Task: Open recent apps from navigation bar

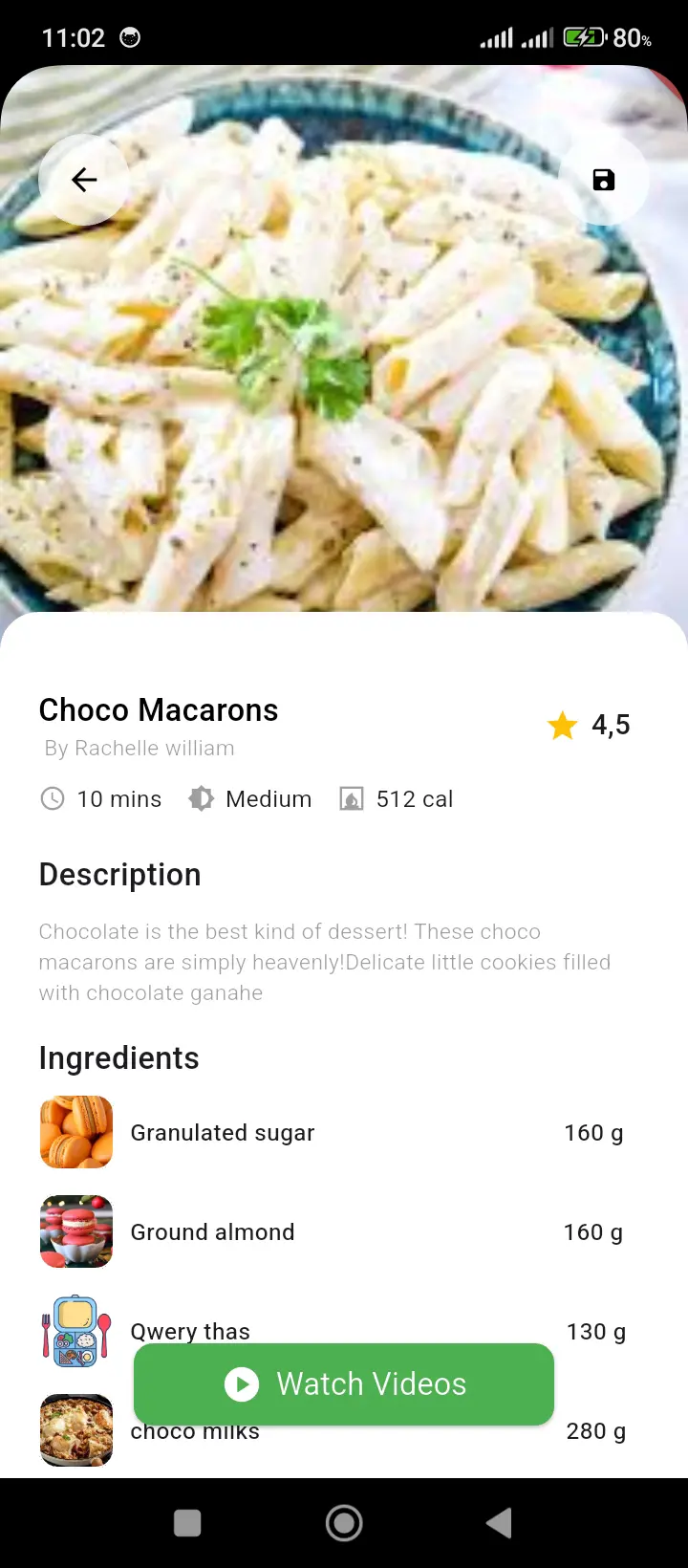Action: coord(187,1523)
